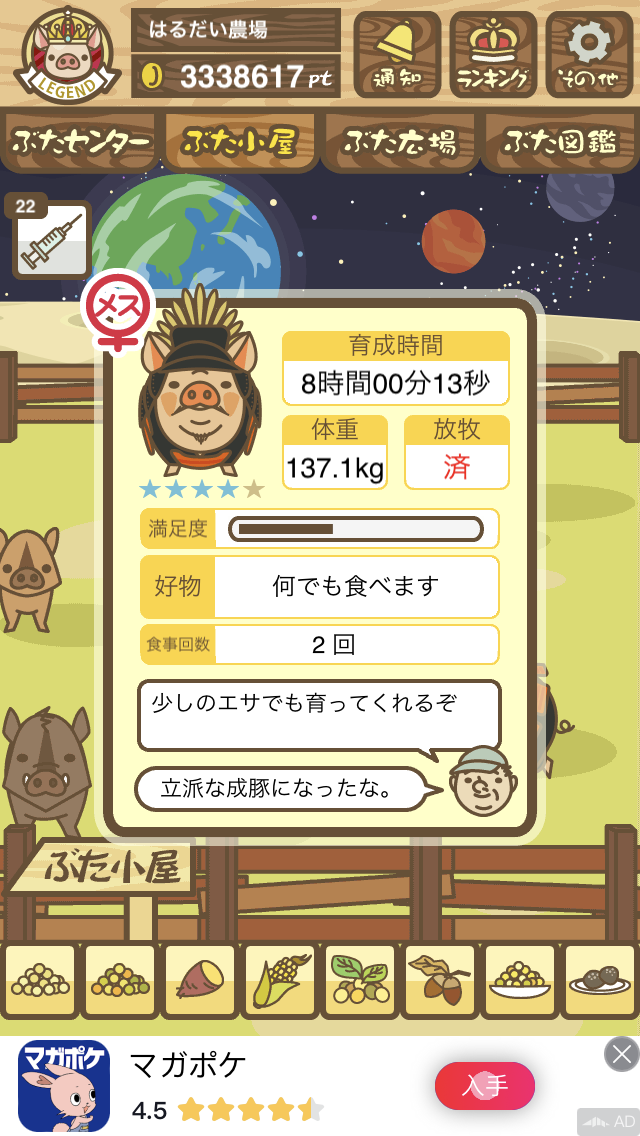The image size is (640, 1136).
Task: Feed the corn cob
Action: click(280, 981)
